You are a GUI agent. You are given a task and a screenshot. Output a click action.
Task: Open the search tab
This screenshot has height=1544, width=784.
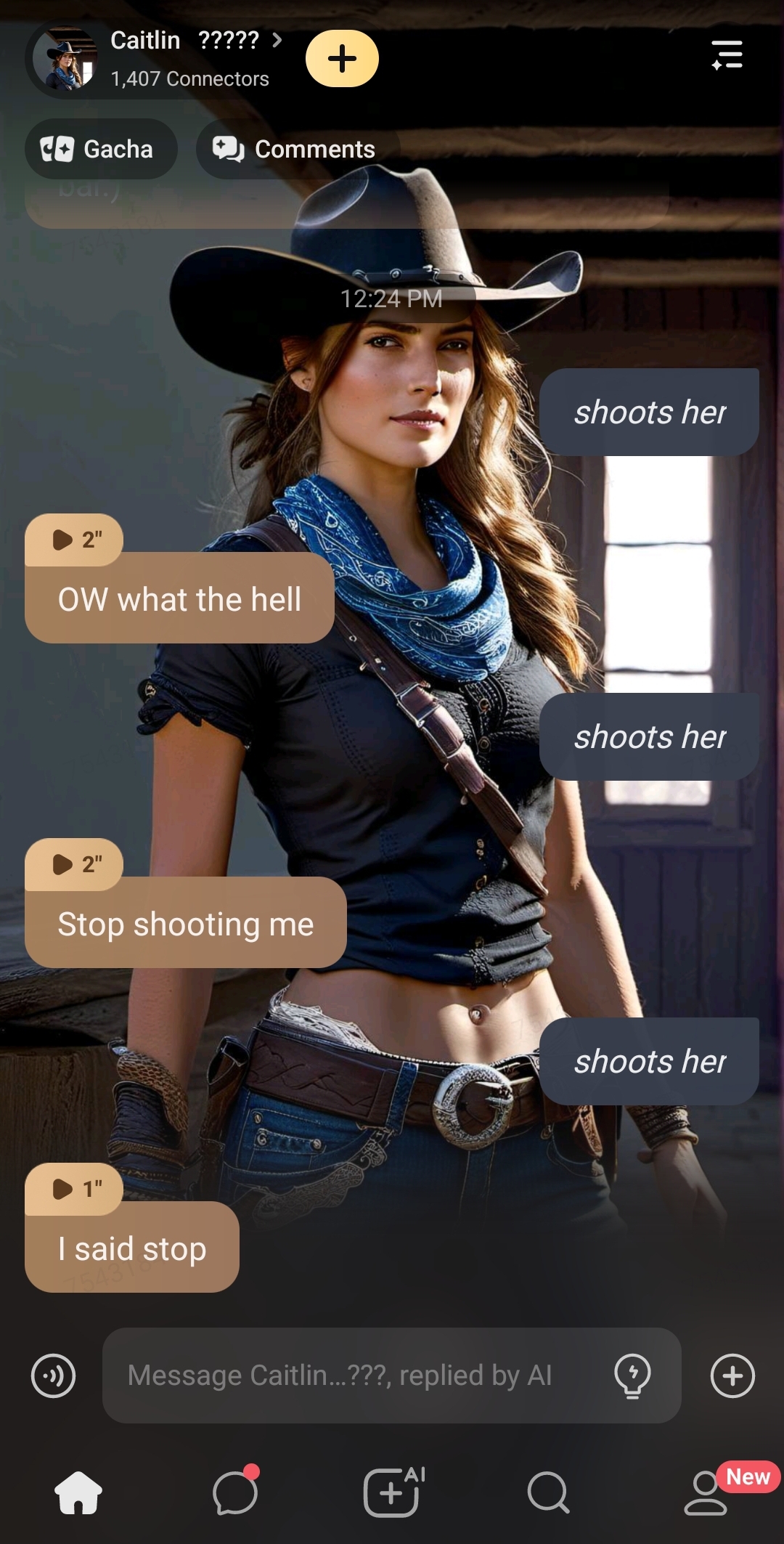(x=548, y=1493)
